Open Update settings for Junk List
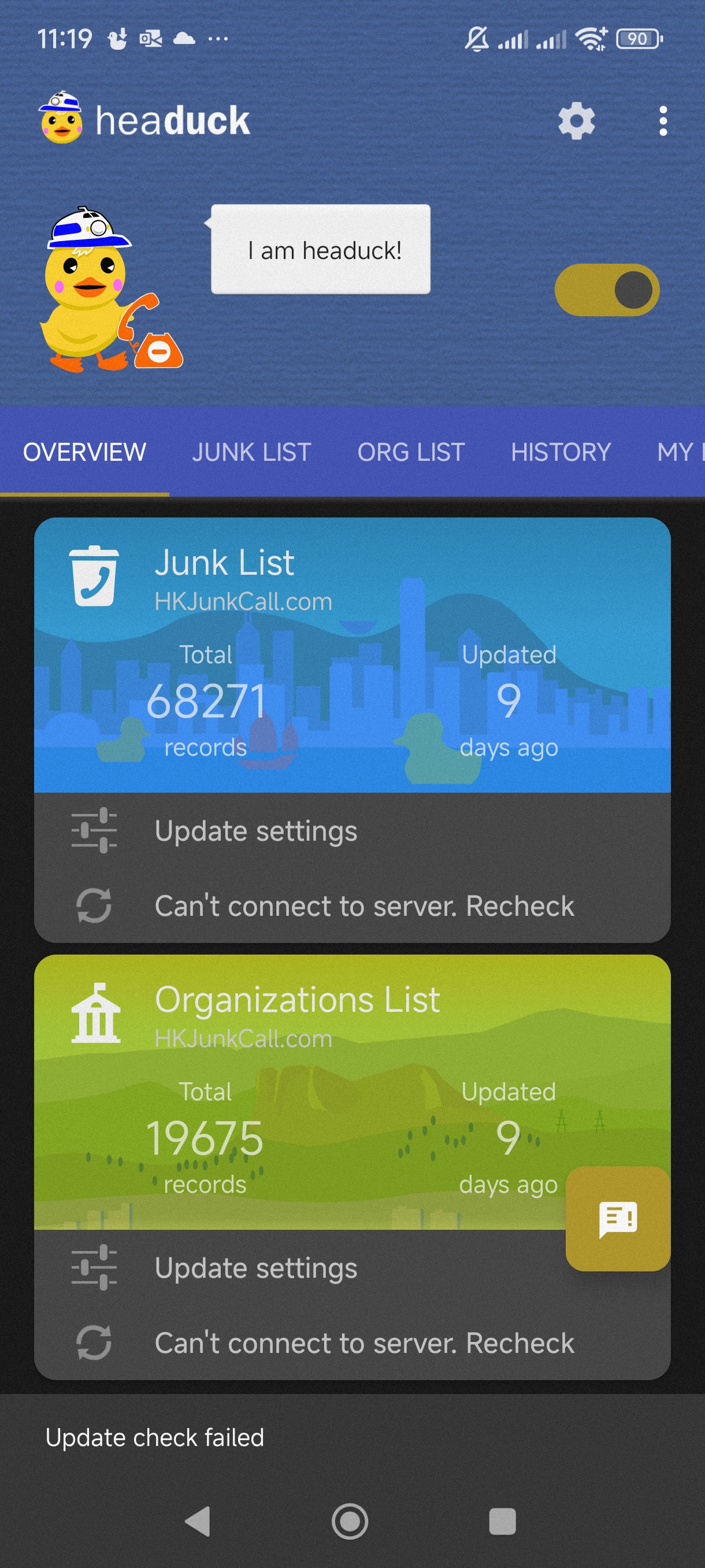The width and height of the screenshot is (705, 1568). [x=255, y=830]
